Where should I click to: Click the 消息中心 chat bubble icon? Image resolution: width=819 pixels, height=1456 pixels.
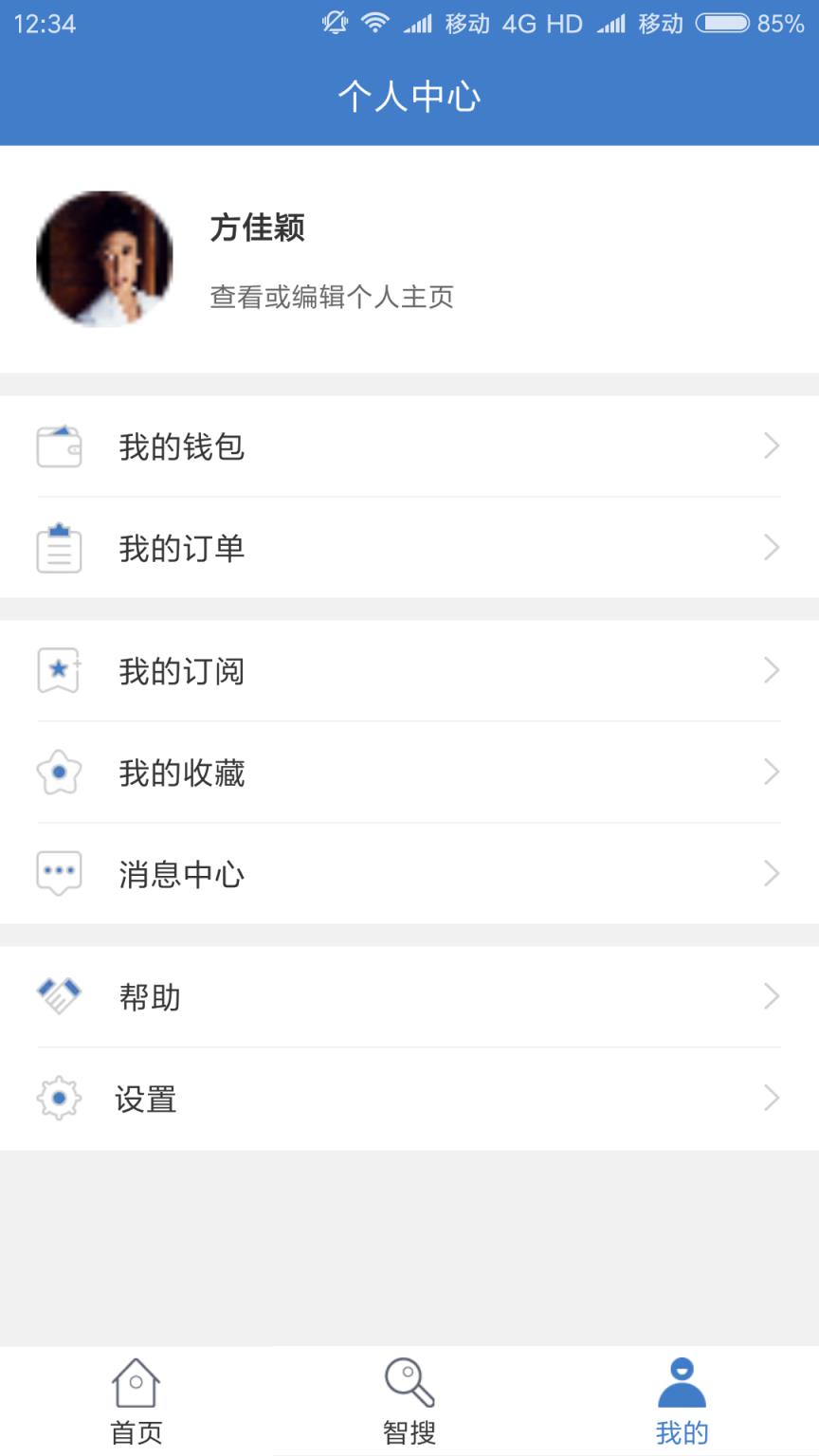pyautogui.click(x=59, y=874)
